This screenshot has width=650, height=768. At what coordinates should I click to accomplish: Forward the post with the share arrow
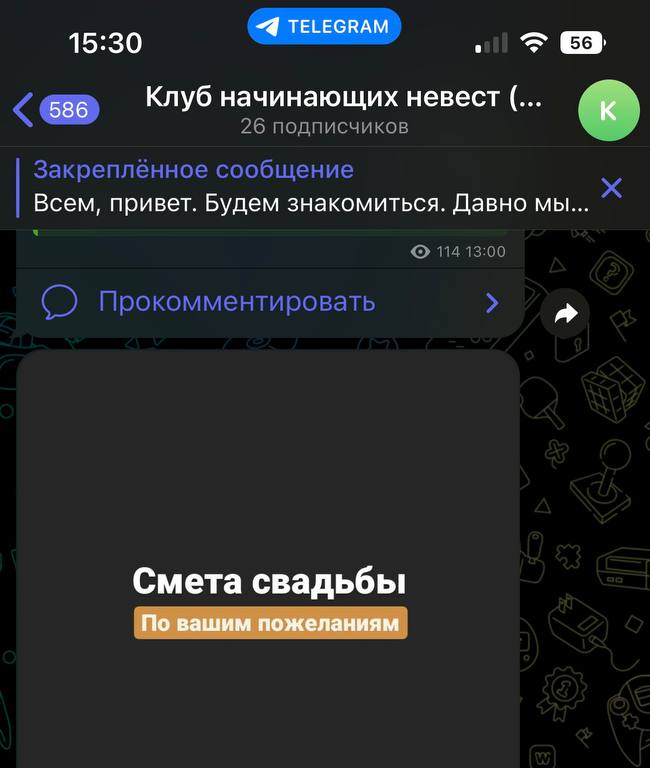click(x=566, y=314)
